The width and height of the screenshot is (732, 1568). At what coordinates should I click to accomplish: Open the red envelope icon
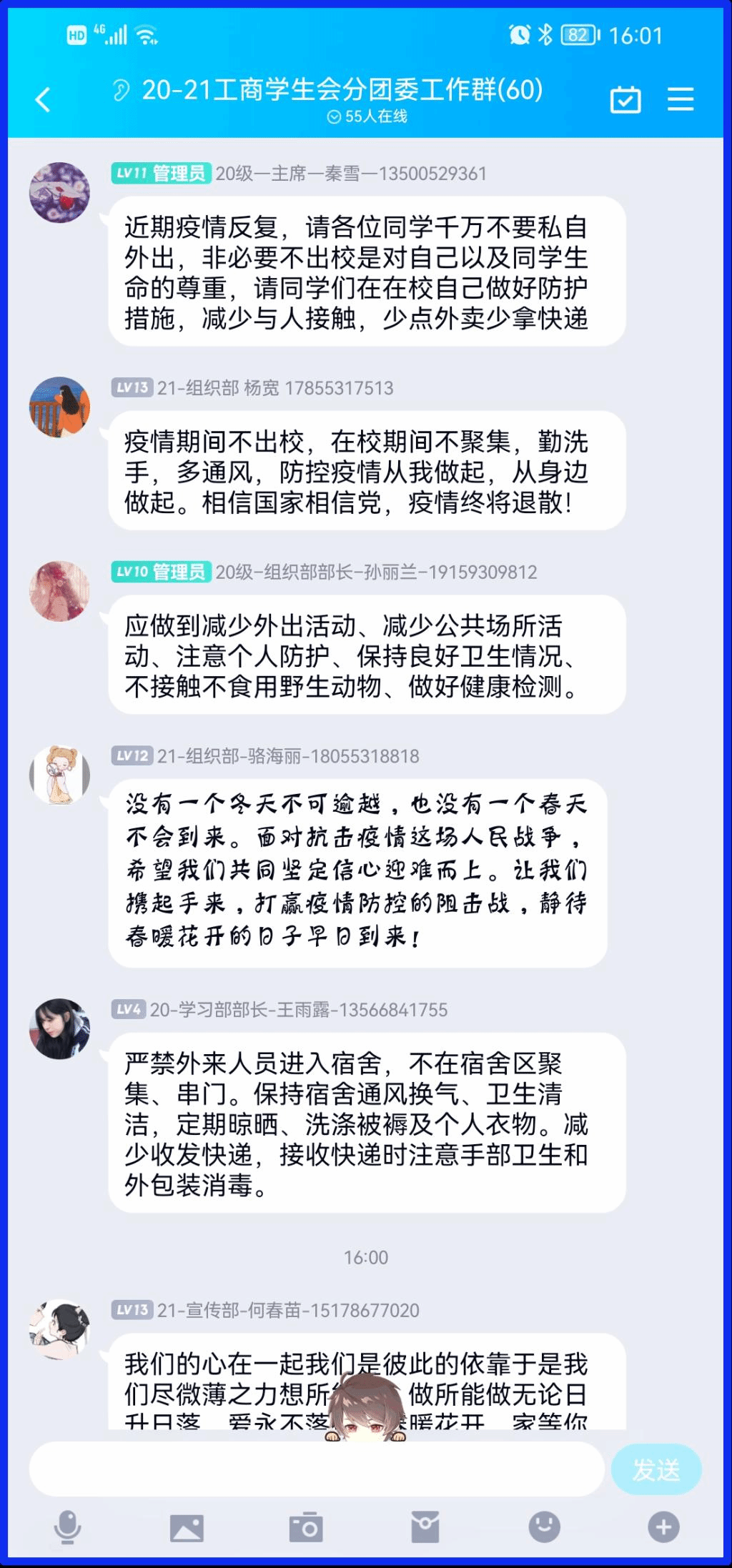(x=425, y=1527)
